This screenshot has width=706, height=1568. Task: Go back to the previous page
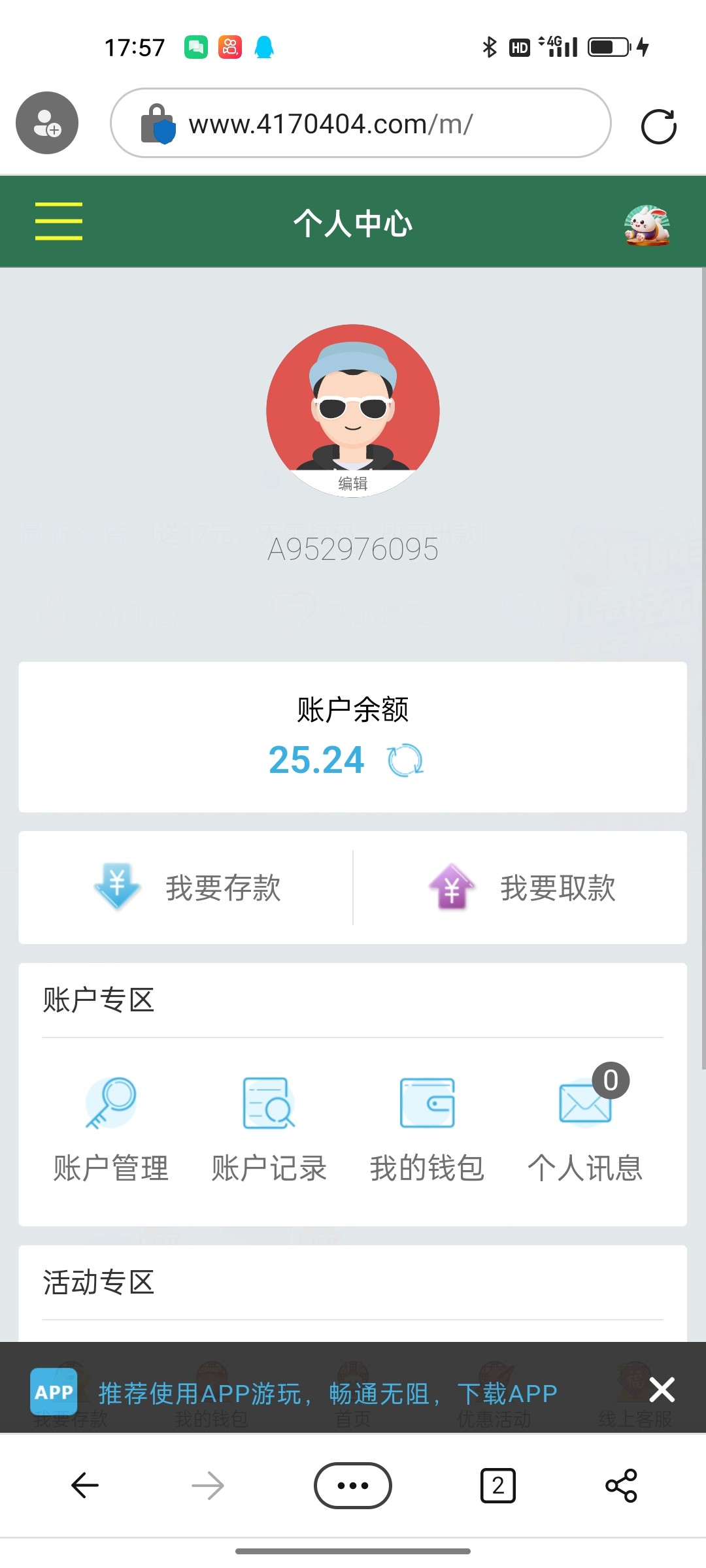coord(85,1485)
